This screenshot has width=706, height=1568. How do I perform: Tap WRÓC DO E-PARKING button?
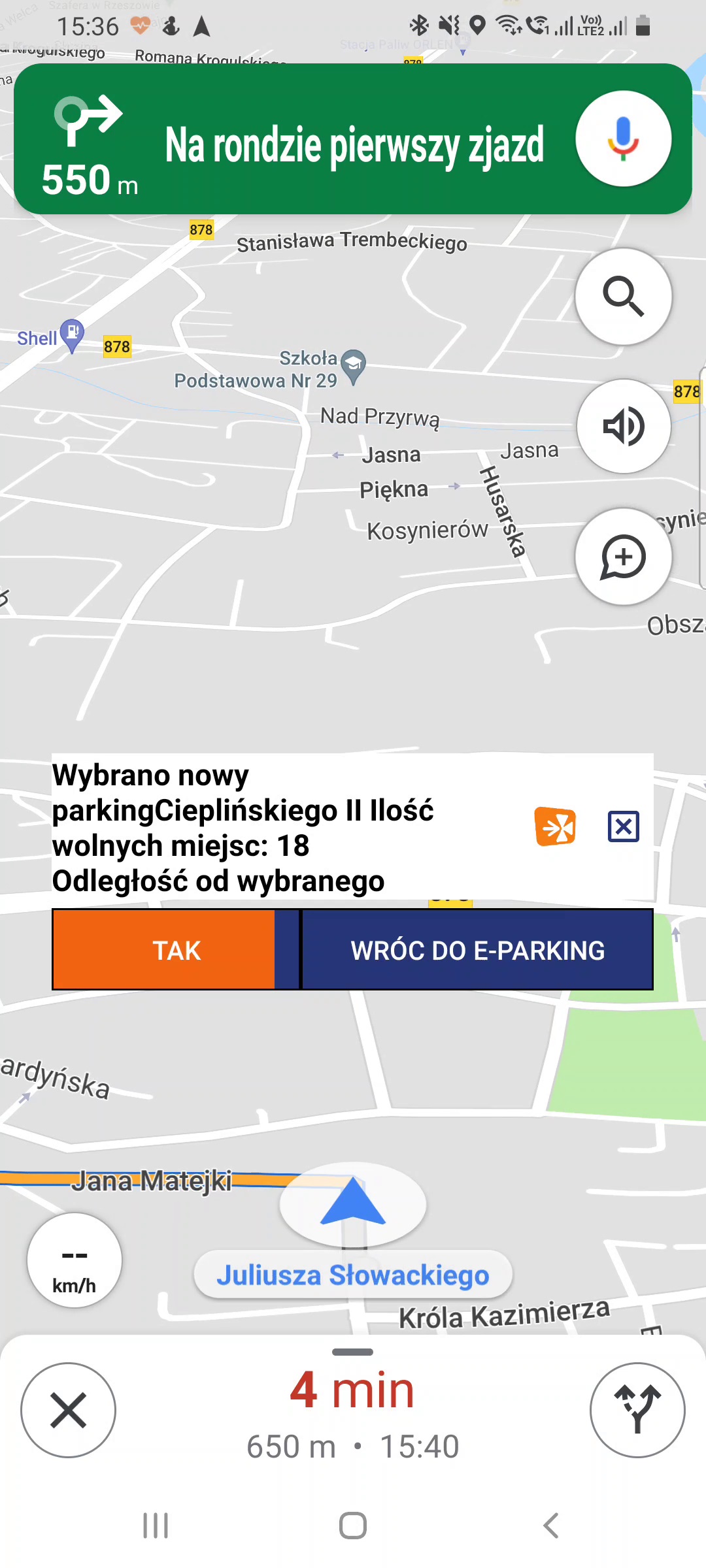pos(477,950)
